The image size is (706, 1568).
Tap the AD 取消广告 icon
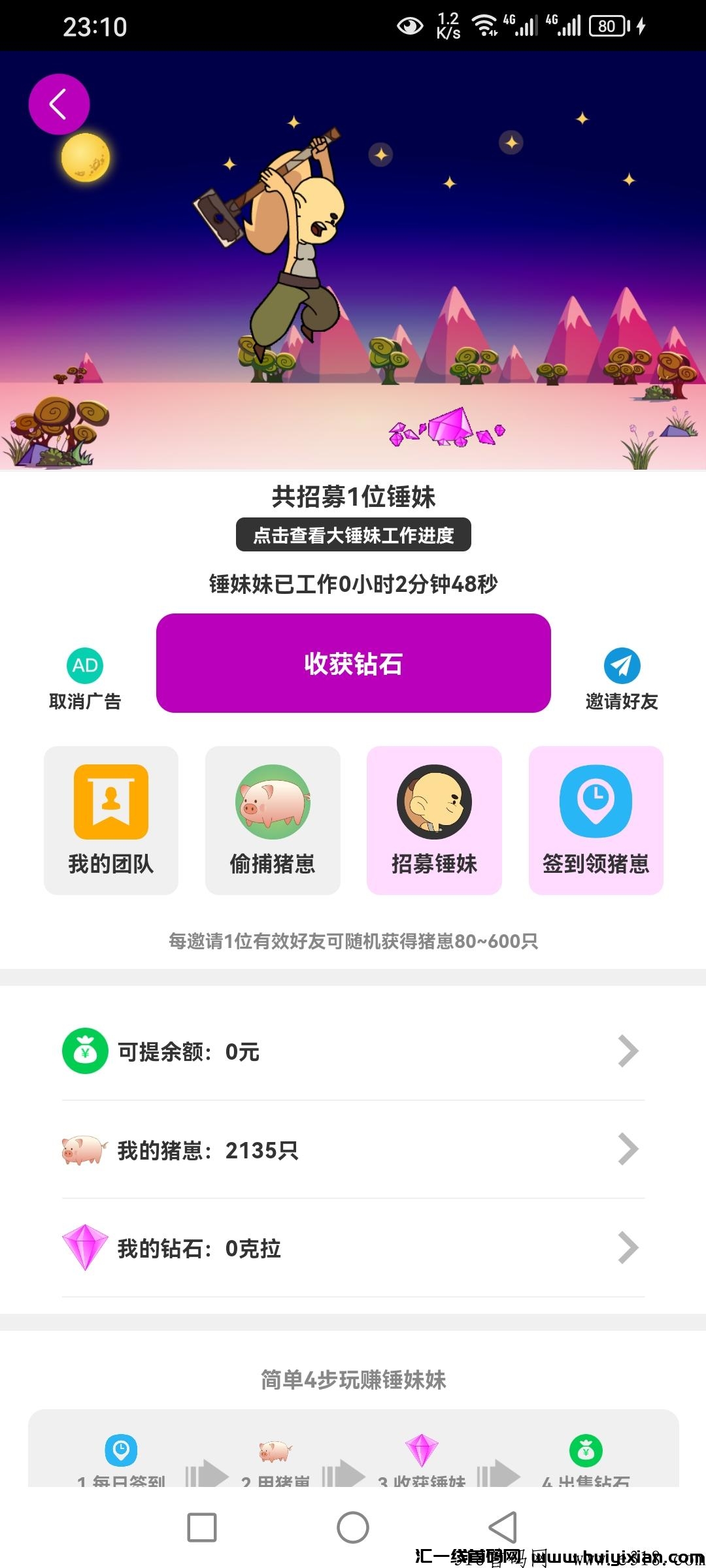point(84,666)
